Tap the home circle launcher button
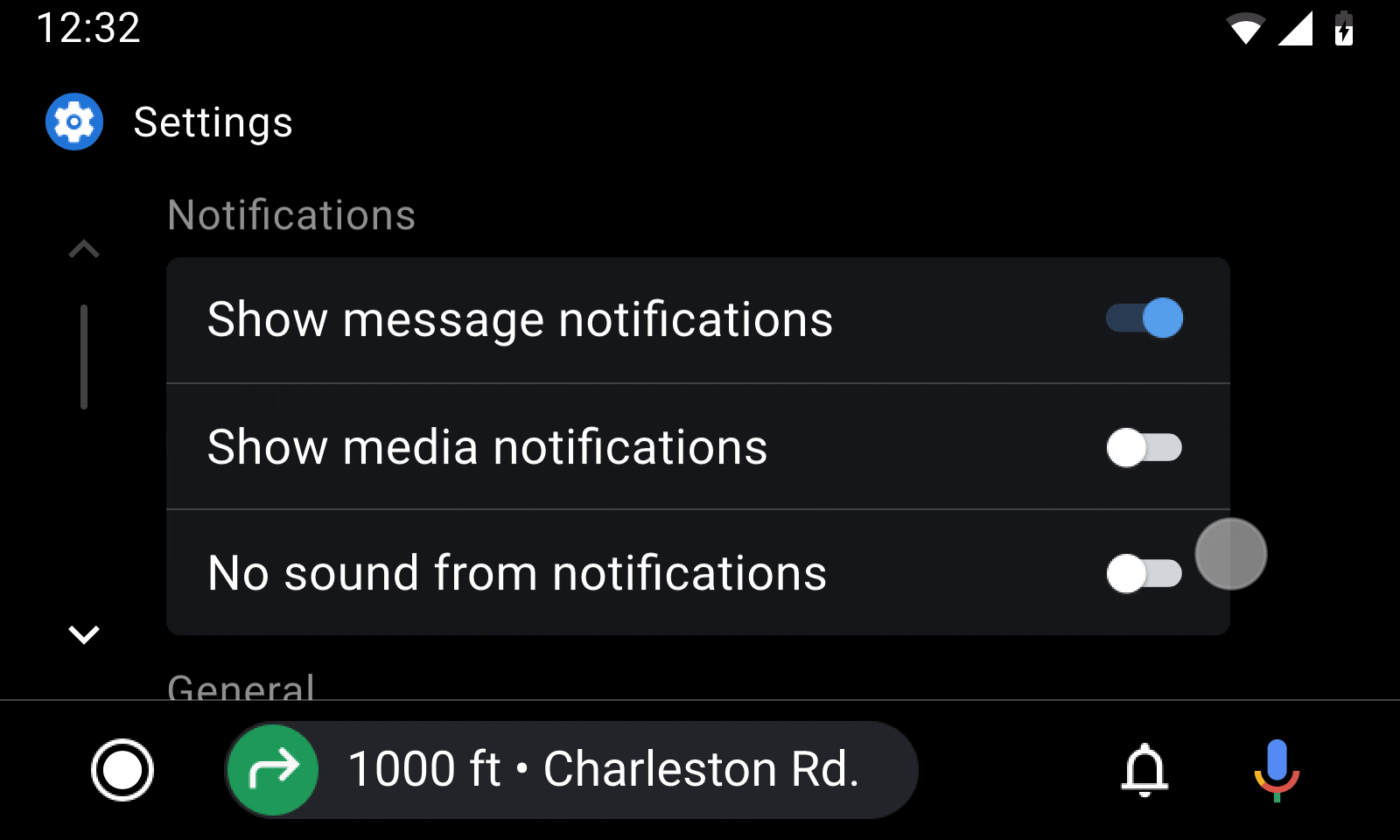 (x=122, y=770)
